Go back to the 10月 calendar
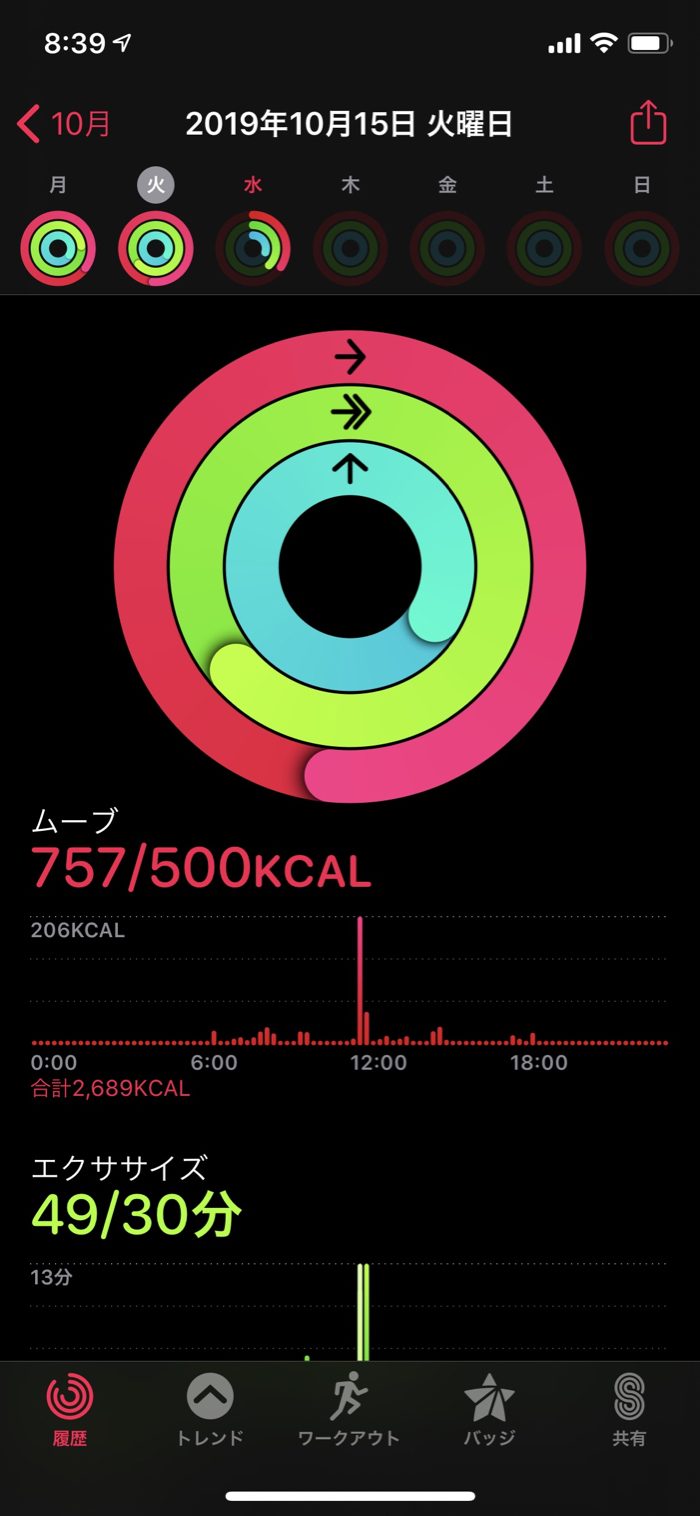Viewport: 700px width, 1516px height. (65, 125)
